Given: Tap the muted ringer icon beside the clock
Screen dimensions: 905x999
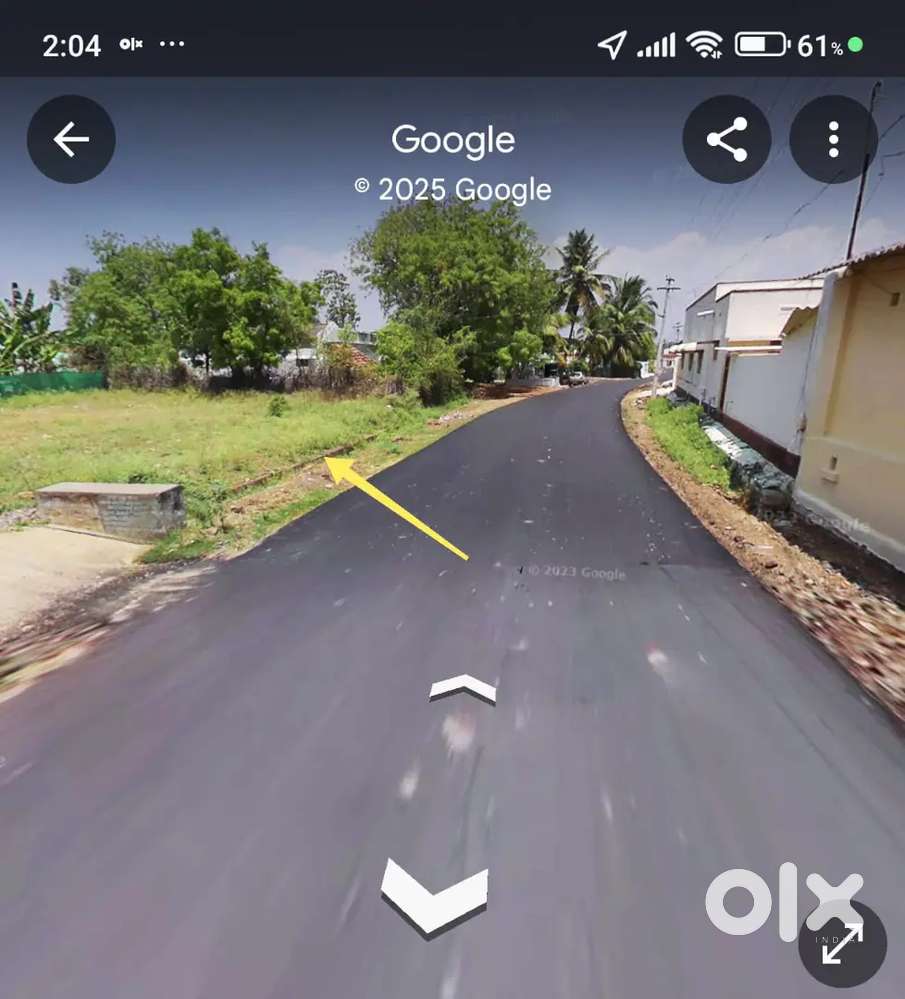Looking at the screenshot, I should coord(130,44).
